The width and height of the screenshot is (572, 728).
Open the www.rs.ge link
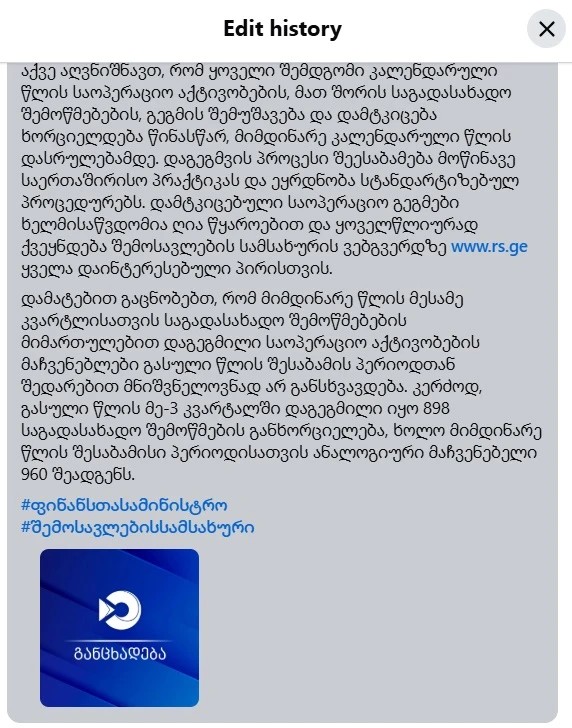[x=489, y=247]
